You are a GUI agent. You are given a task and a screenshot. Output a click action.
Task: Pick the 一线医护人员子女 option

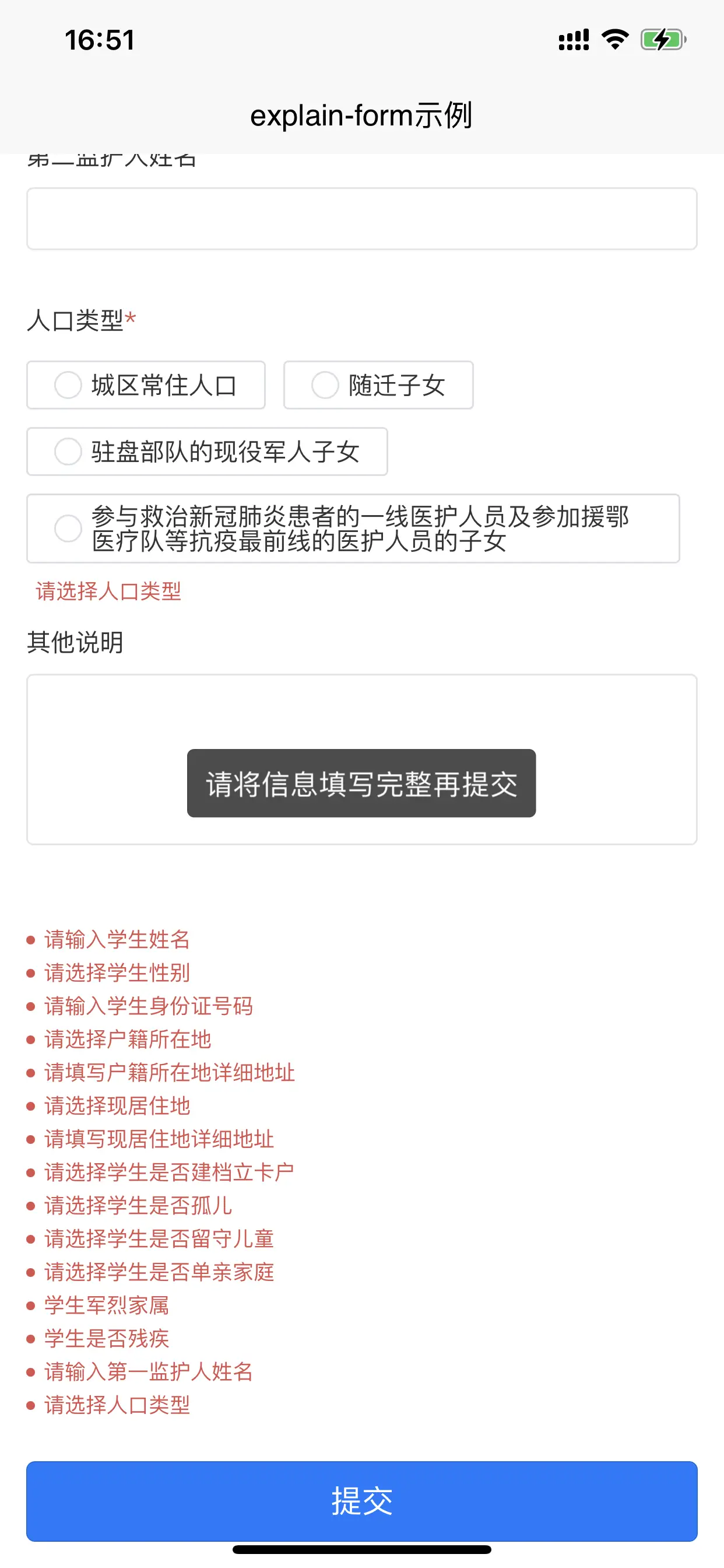click(x=353, y=528)
